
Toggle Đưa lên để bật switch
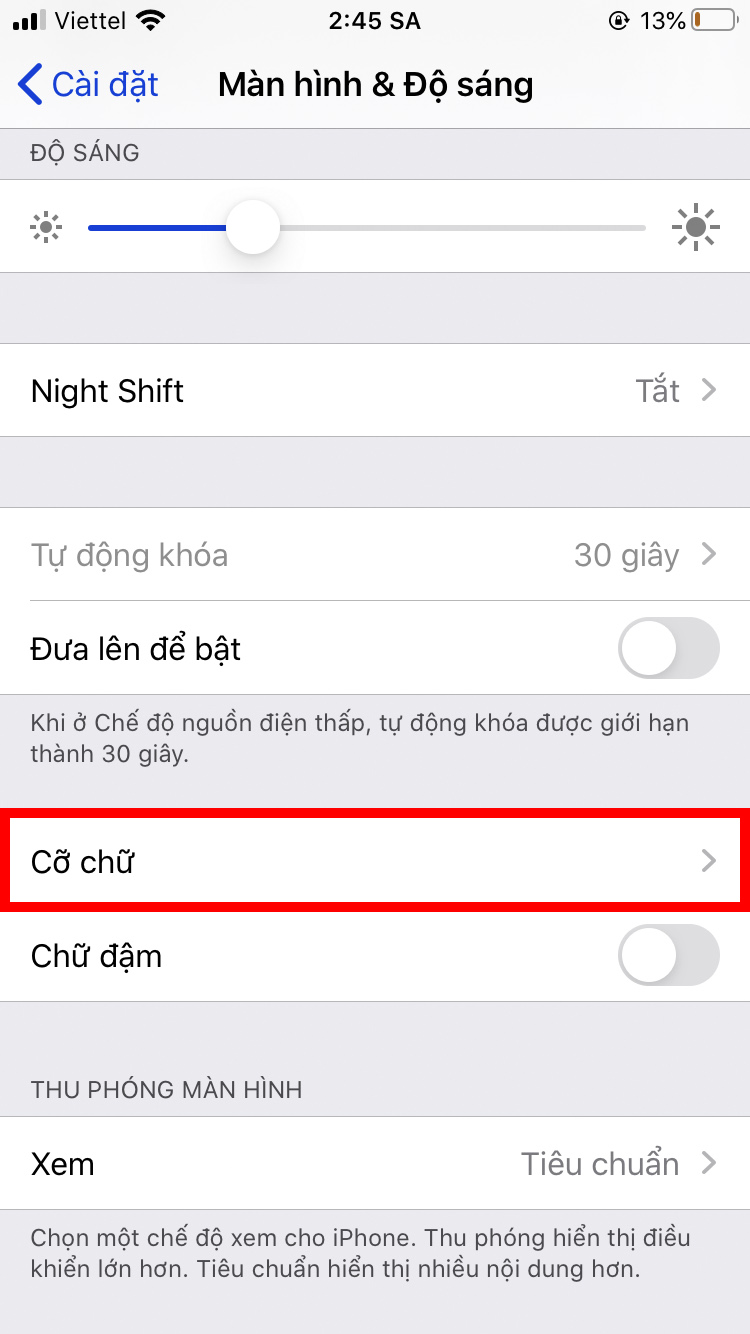668,649
